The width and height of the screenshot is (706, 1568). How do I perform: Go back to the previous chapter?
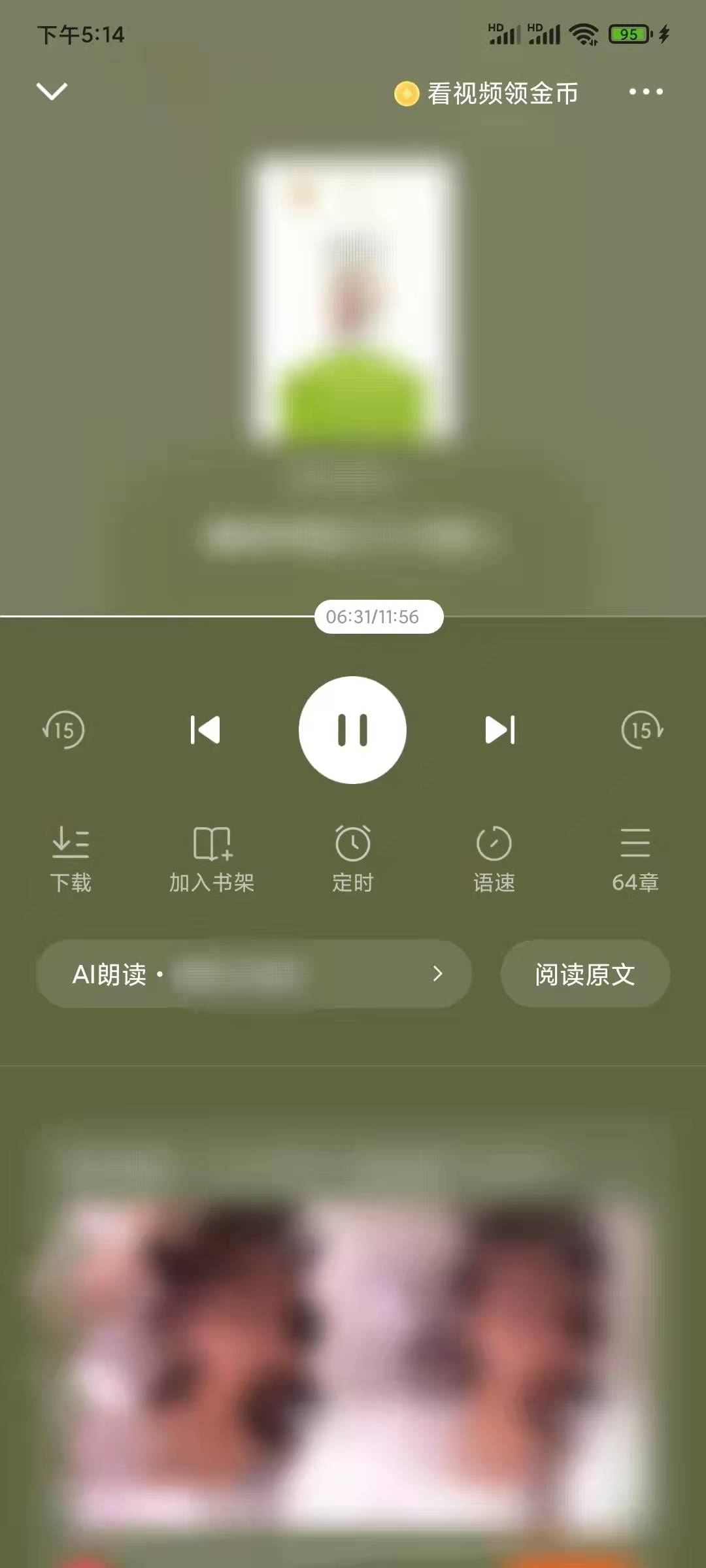coord(206,730)
